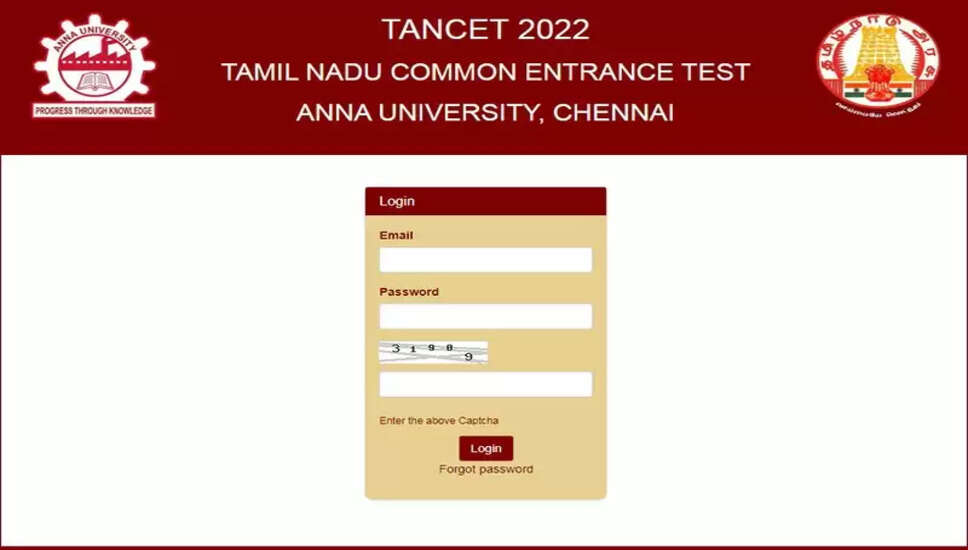Tap the Password text field
Image resolution: width=968 pixels, height=550 pixels.
tap(485, 316)
